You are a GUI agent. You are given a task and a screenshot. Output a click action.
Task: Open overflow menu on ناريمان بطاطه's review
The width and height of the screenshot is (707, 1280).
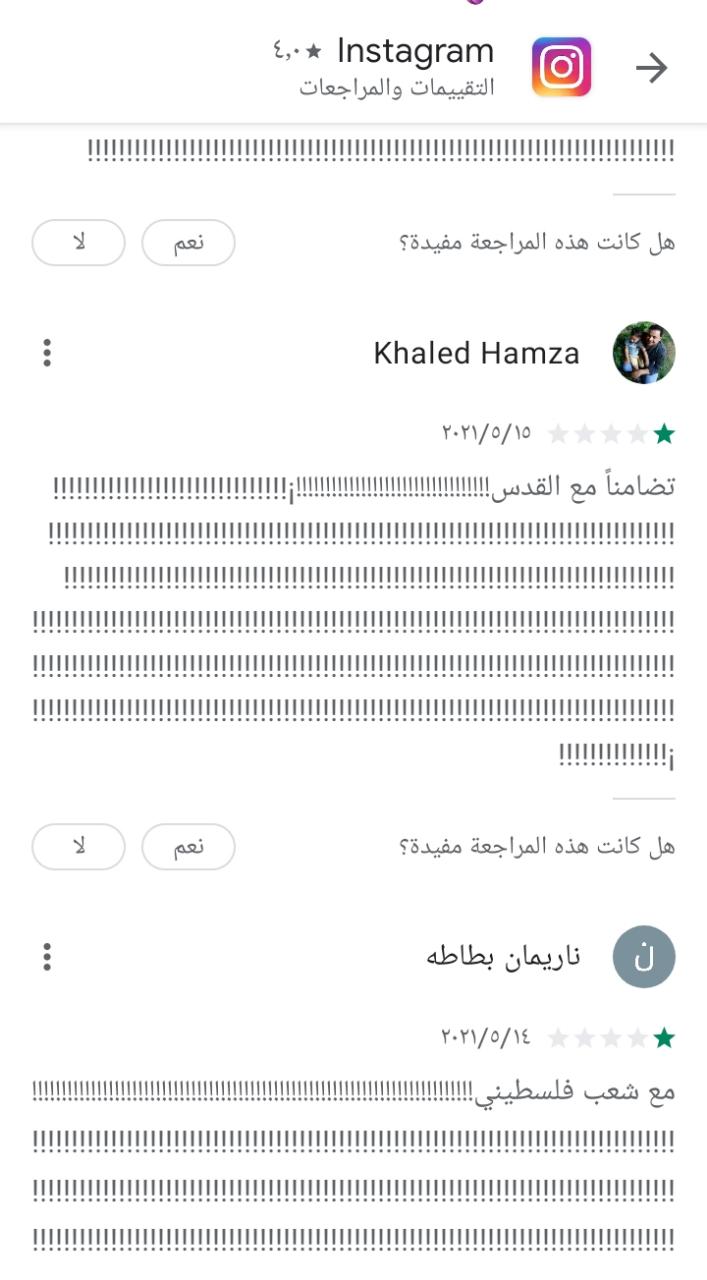[x=47, y=957]
